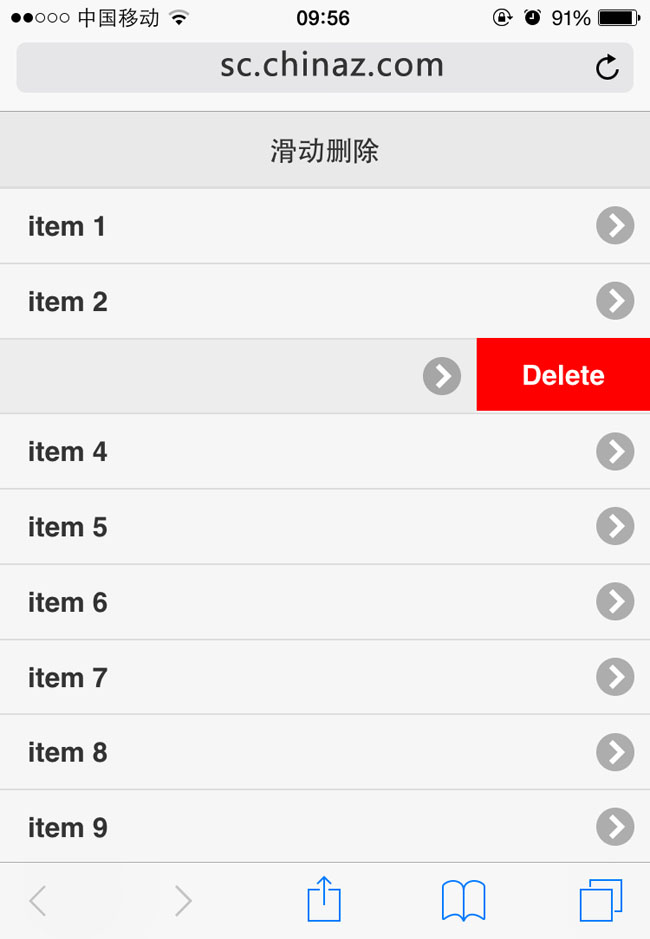
Task: Open item 9 row
Action: point(300,827)
